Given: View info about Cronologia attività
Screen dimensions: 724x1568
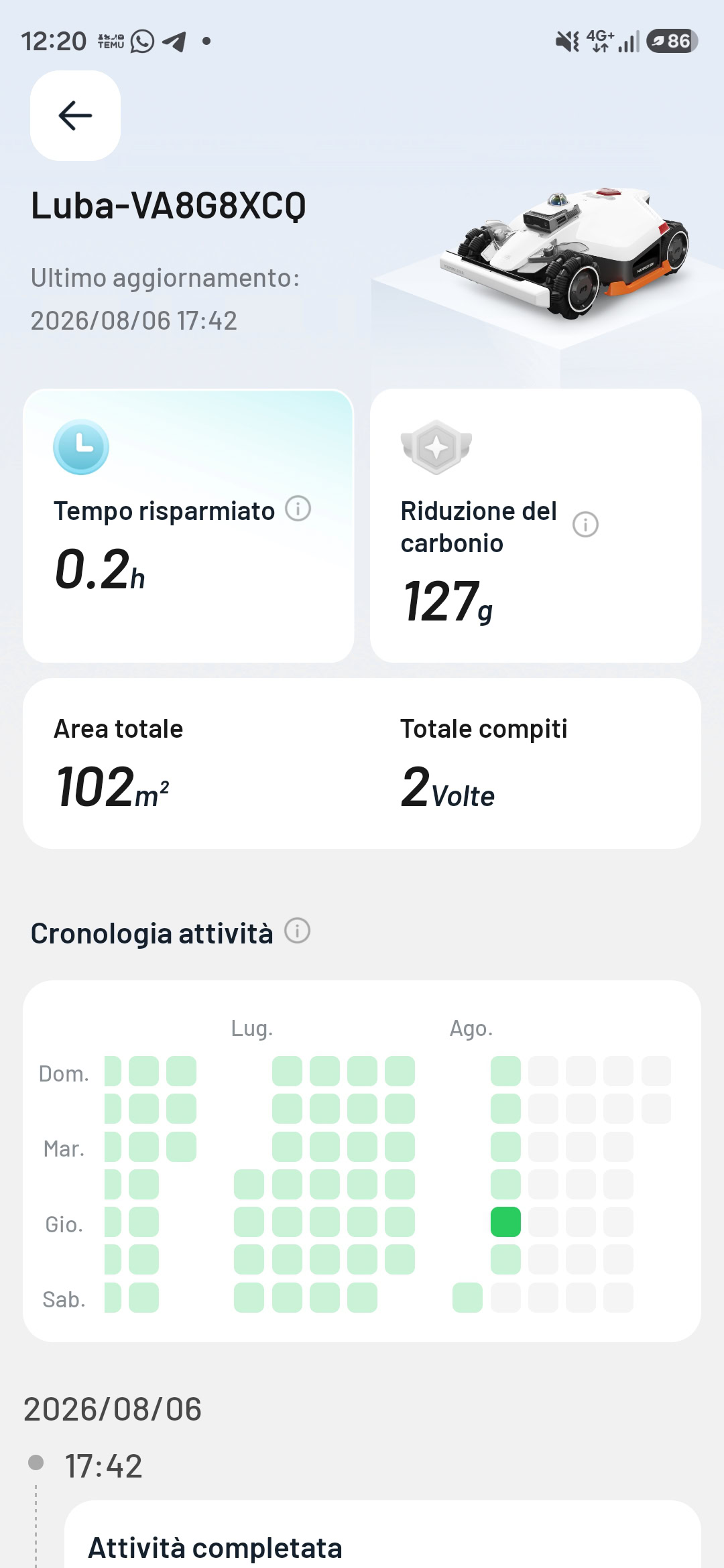Looking at the screenshot, I should (x=297, y=931).
